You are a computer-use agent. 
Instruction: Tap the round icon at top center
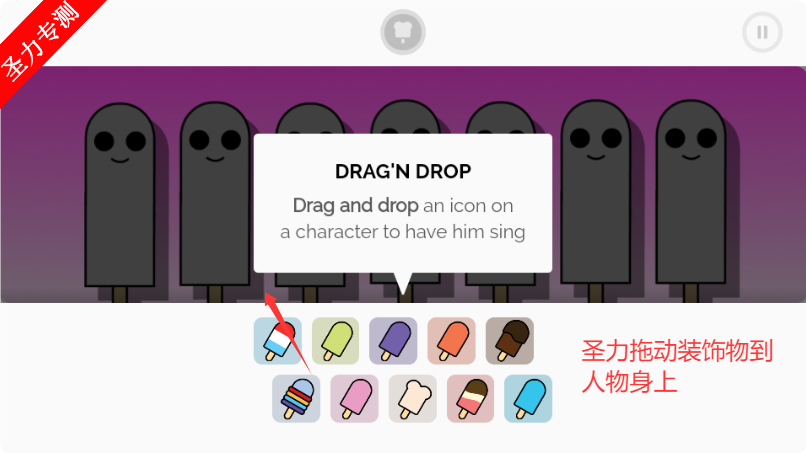(x=403, y=32)
